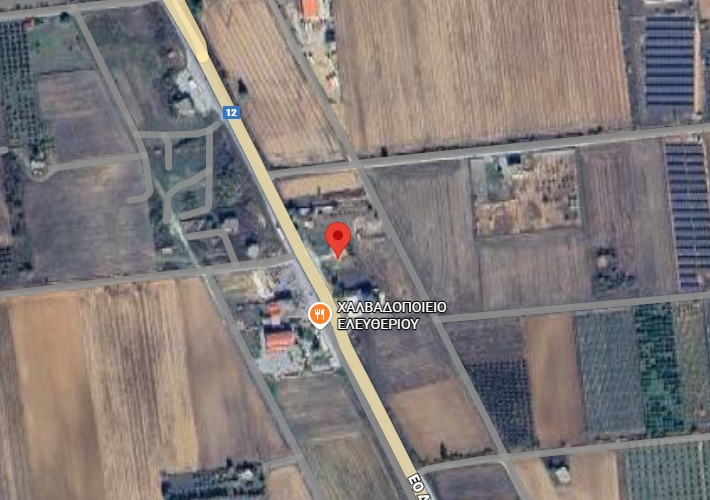This screenshot has width=710, height=500.
Task: Open the ΧΑΛΒΑΔΟΠΟΙΕΙΟ ΕΛΕΥΘΕΡΙΟΥ restaurant marker
Action: click(x=320, y=314)
